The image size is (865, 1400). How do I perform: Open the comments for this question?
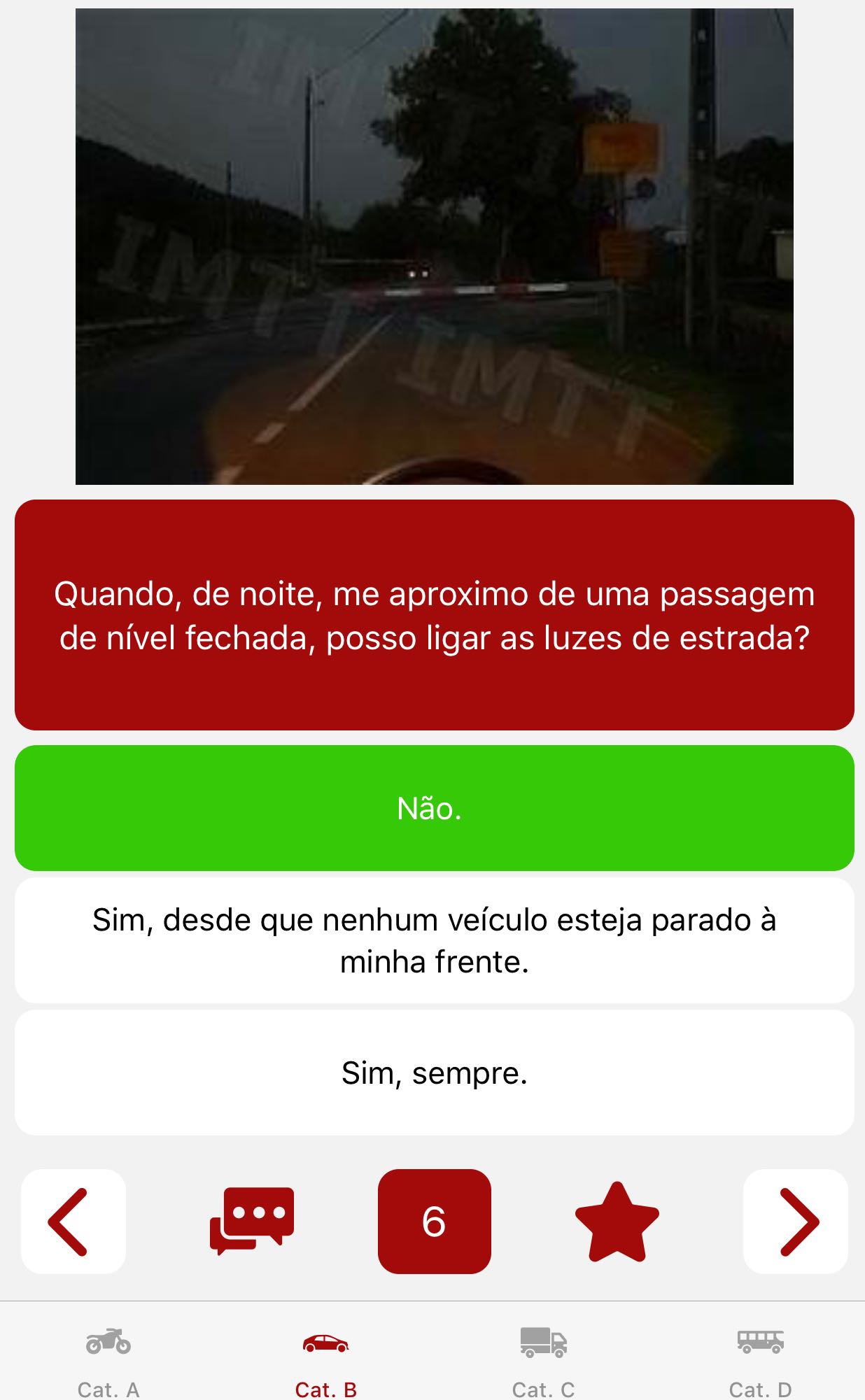point(252,1222)
